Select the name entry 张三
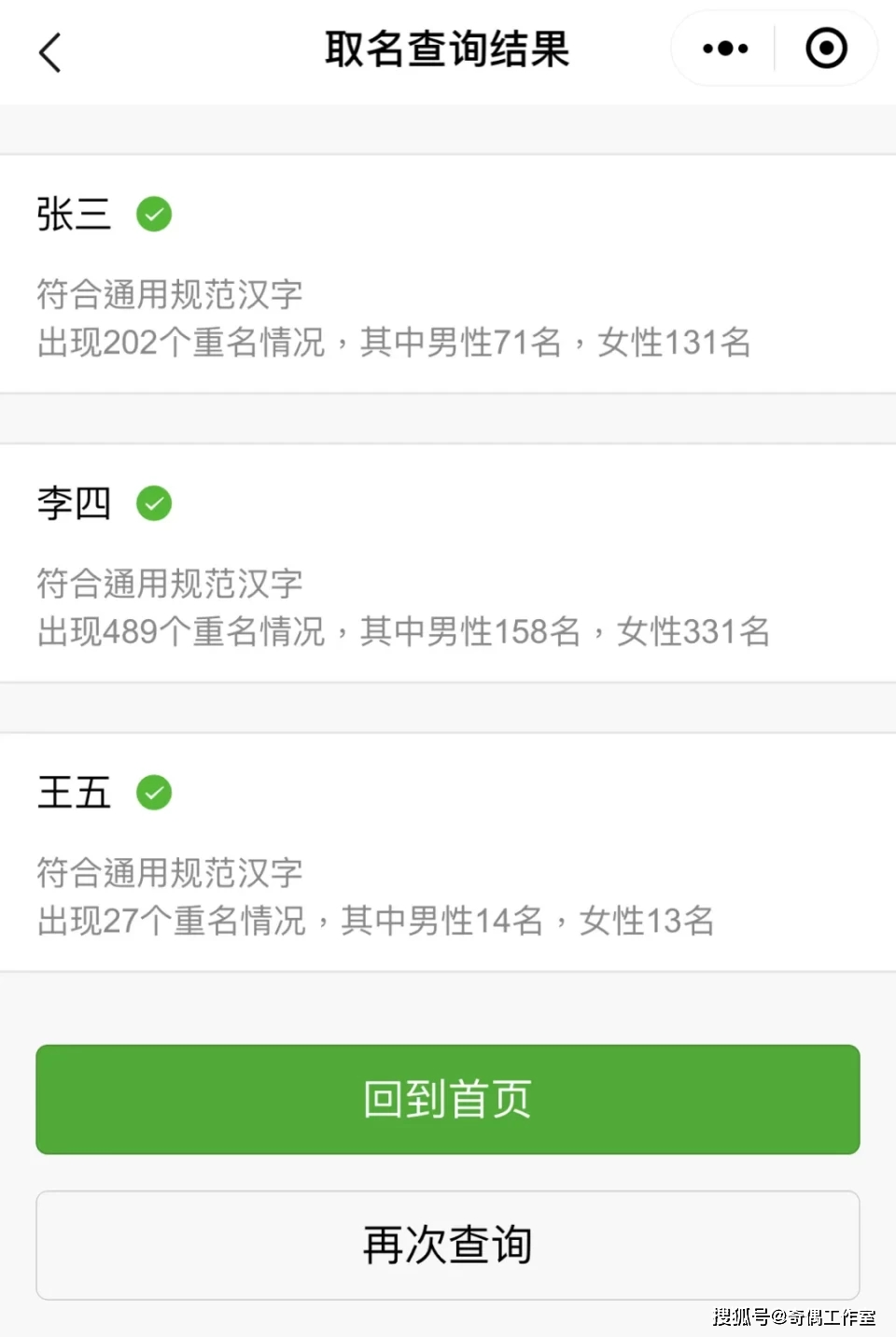This screenshot has height=1337, width=896. (73, 214)
